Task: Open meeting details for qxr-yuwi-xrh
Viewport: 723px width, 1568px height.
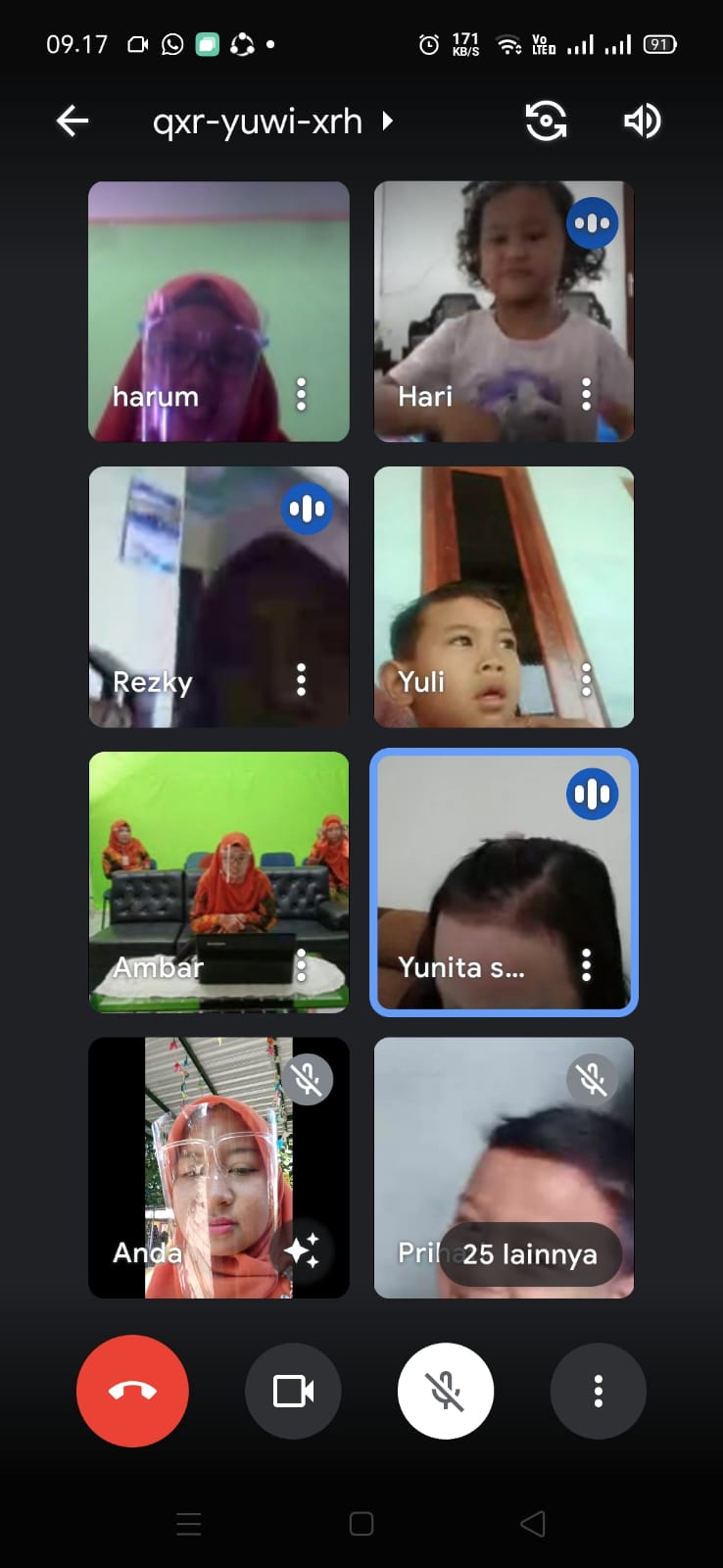Action: 271,122
